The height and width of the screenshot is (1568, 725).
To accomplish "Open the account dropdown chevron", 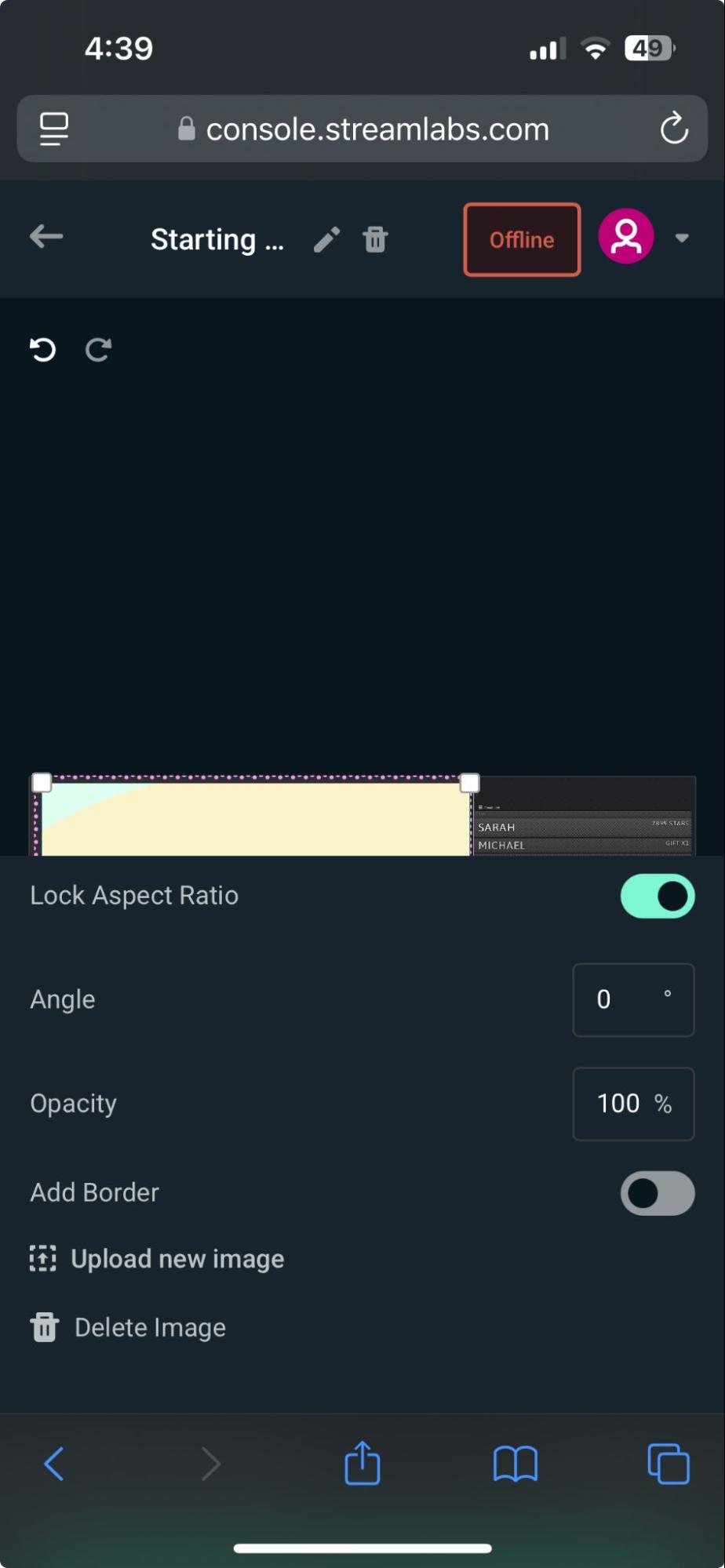I will (x=682, y=238).
